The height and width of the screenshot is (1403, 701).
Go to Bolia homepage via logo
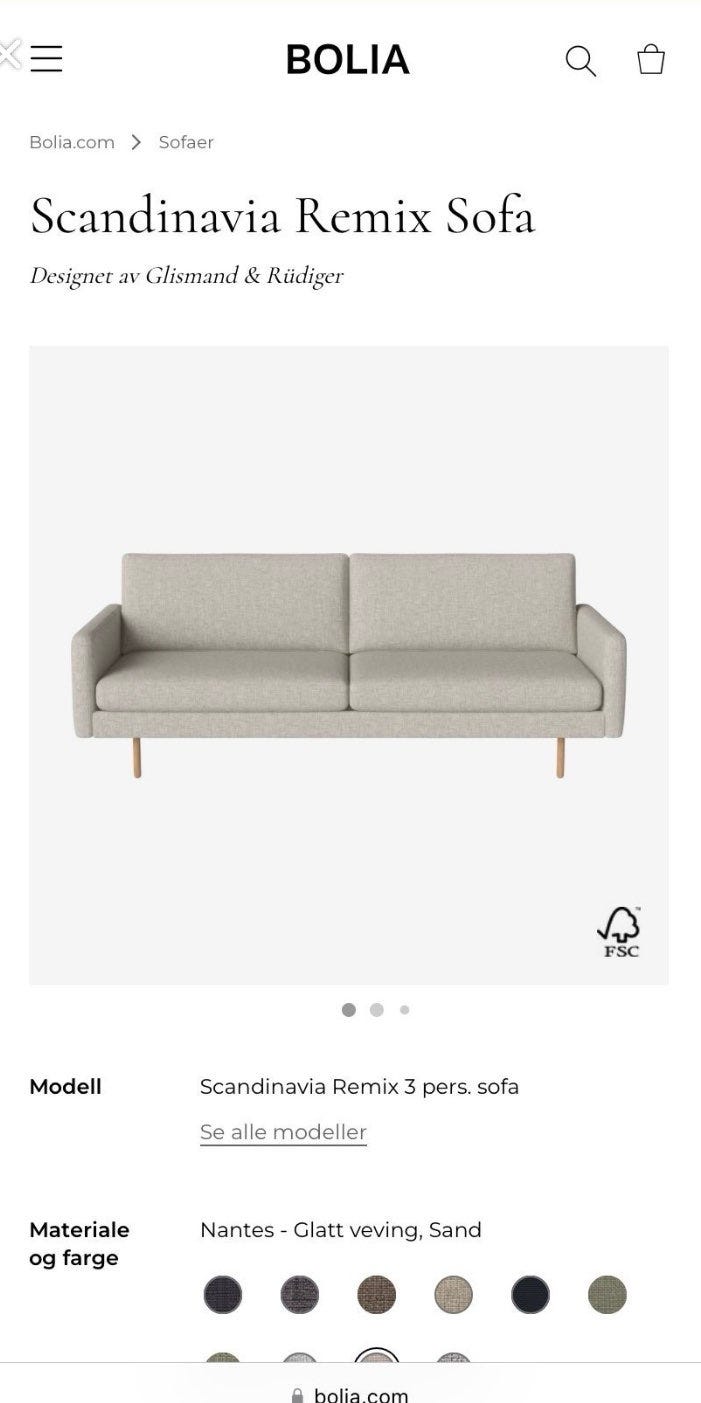click(347, 60)
